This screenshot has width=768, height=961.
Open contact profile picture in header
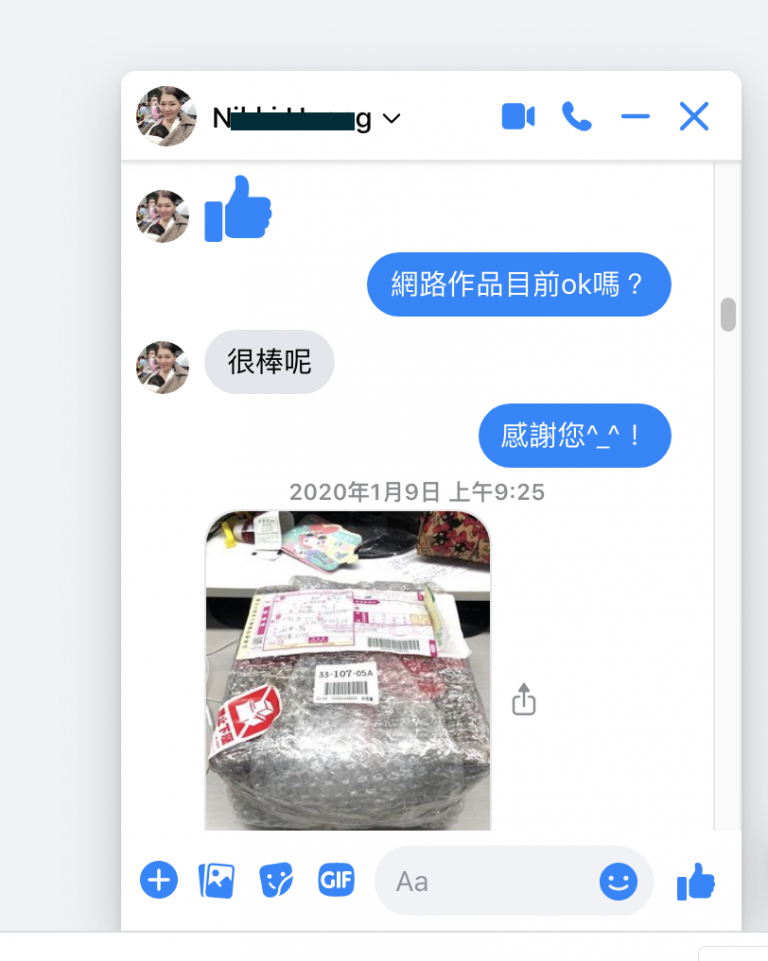(166, 116)
